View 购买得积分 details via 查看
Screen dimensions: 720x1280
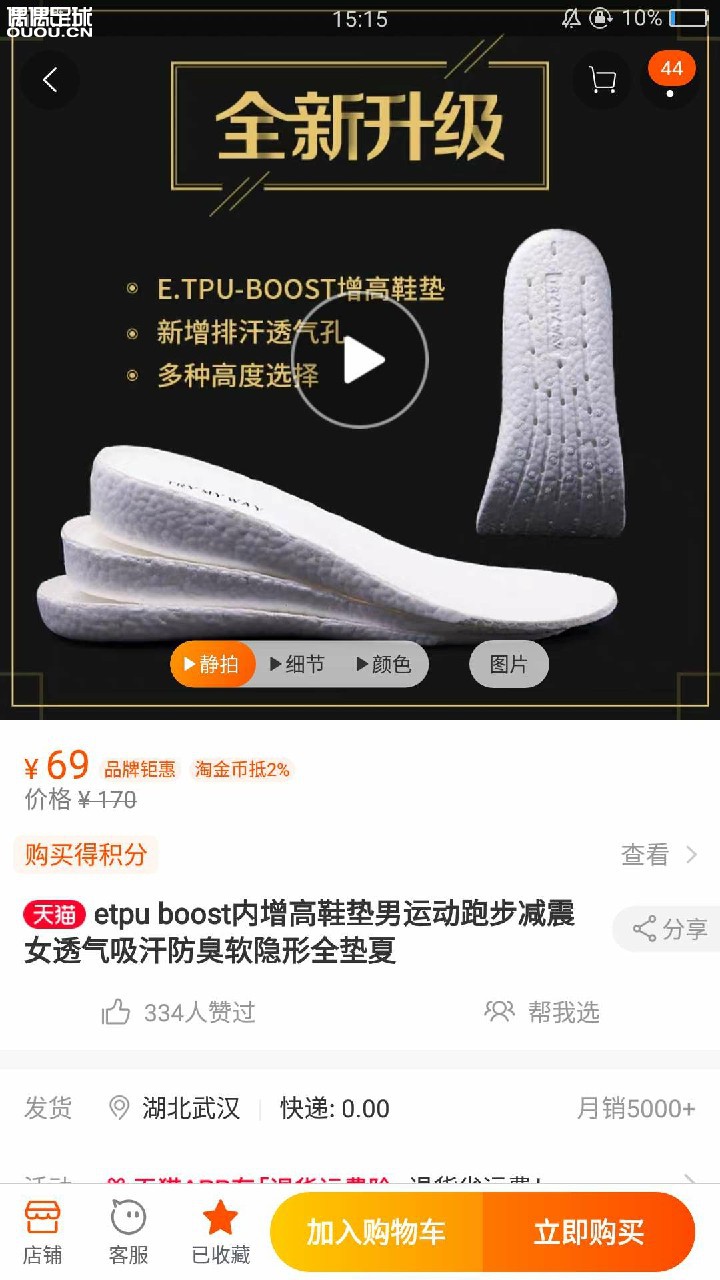click(659, 855)
